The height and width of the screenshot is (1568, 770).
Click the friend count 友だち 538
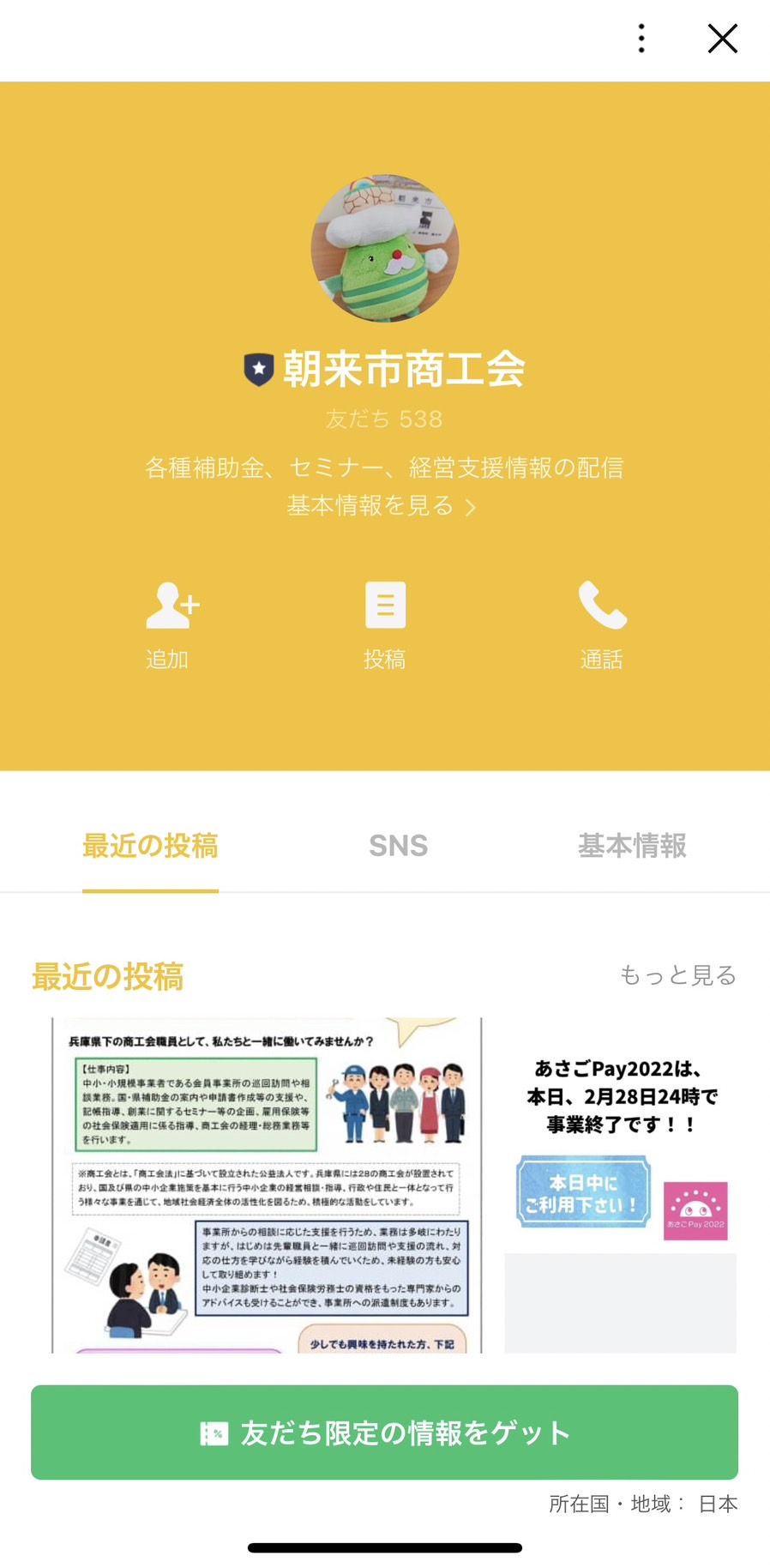point(385,419)
